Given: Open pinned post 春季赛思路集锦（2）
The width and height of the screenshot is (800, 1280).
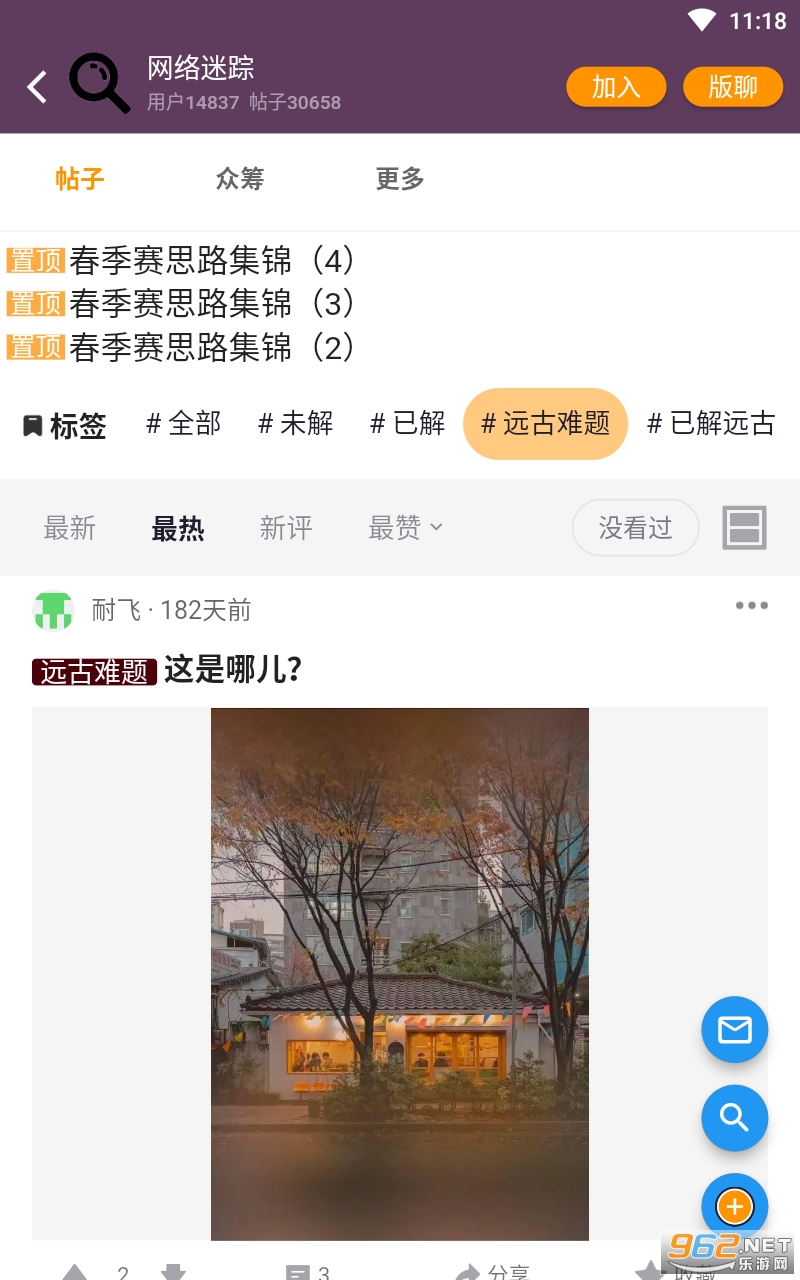Looking at the screenshot, I should click(x=211, y=347).
